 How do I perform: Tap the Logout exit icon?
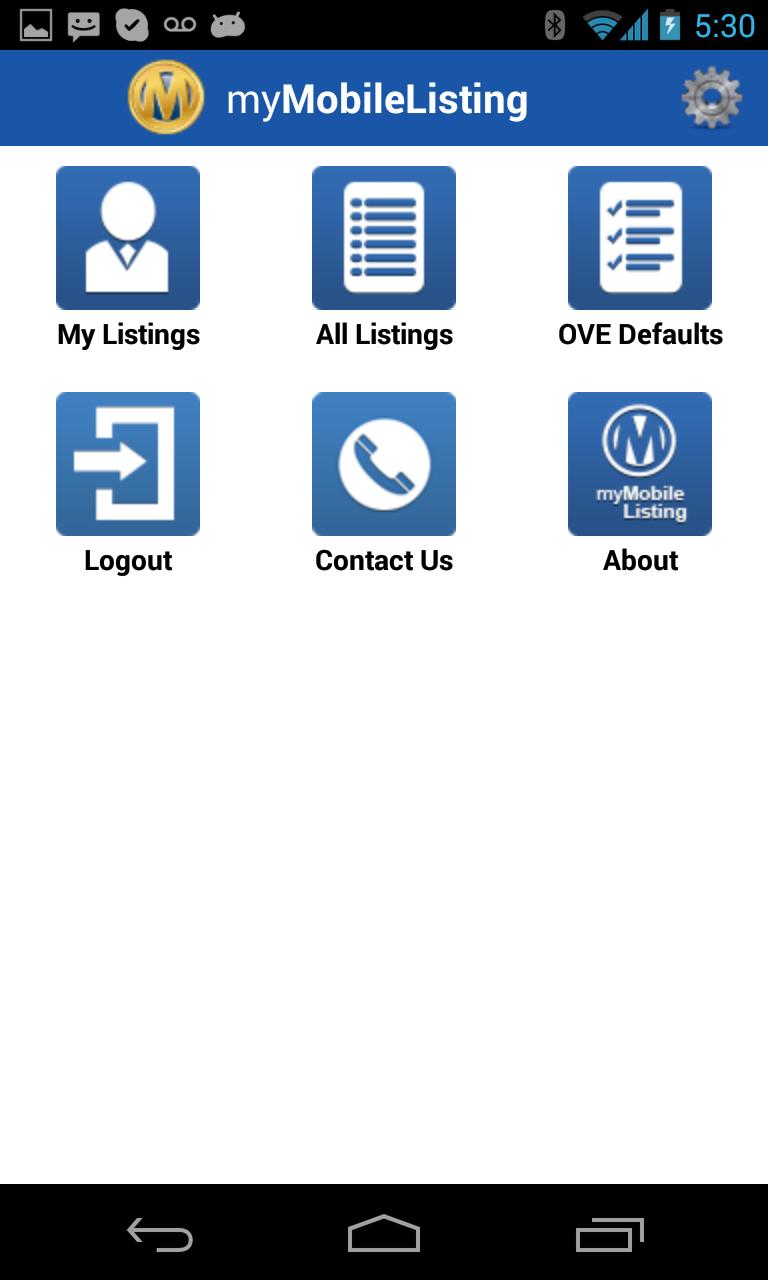128,463
